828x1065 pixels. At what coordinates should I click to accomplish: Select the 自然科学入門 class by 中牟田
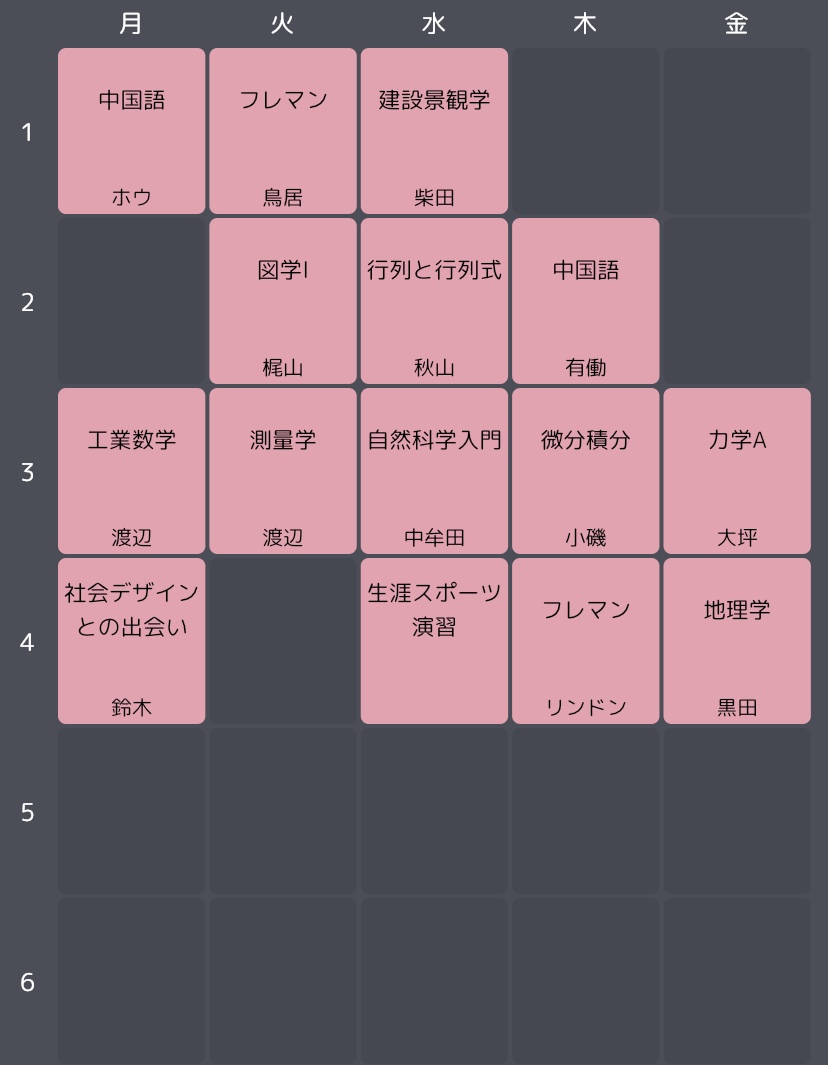(x=434, y=471)
